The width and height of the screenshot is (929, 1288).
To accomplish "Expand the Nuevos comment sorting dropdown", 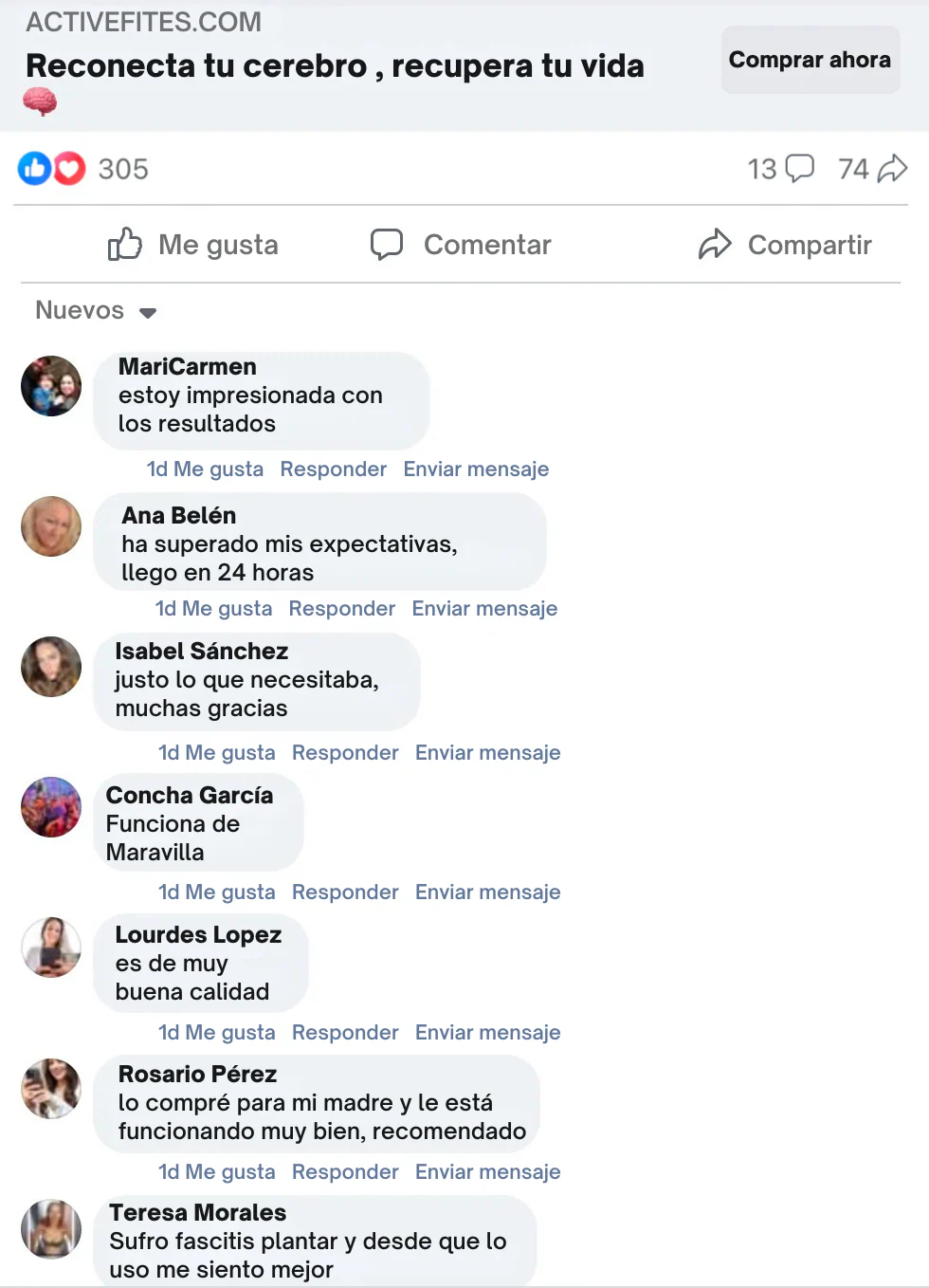I will point(96,311).
